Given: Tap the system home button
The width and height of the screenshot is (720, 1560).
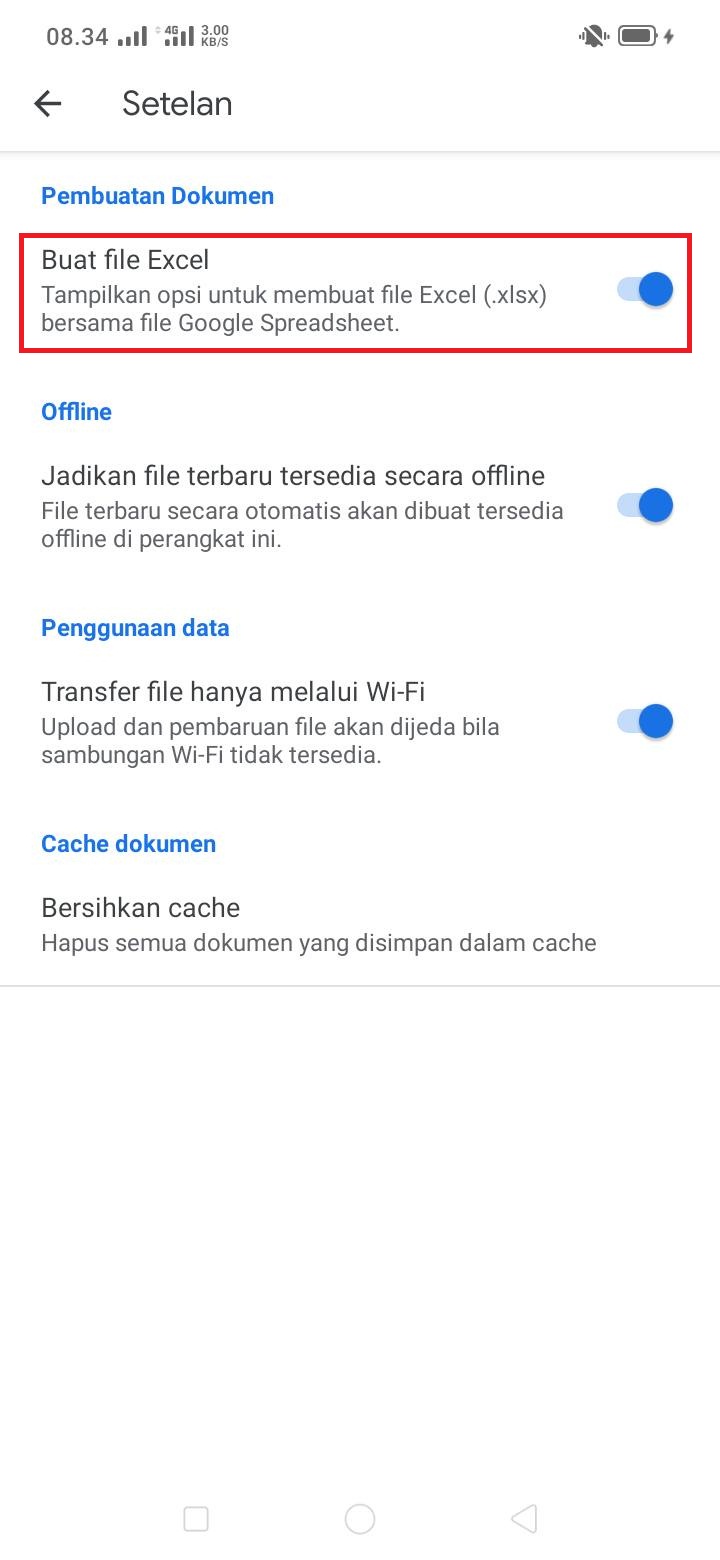Looking at the screenshot, I should point(360,1519).
